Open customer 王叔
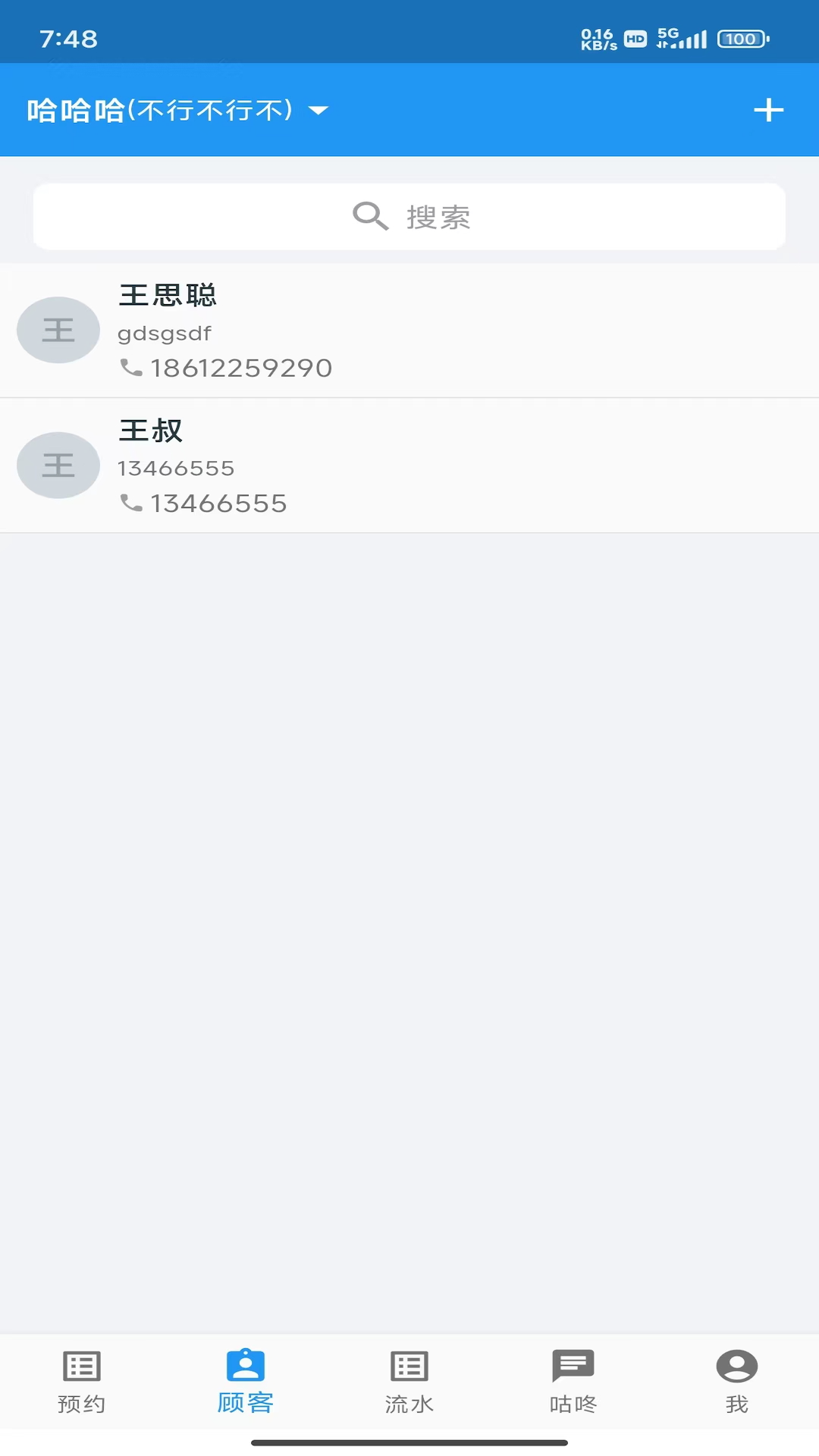The width and height of the screenshot is (819, 1456). 409,466
